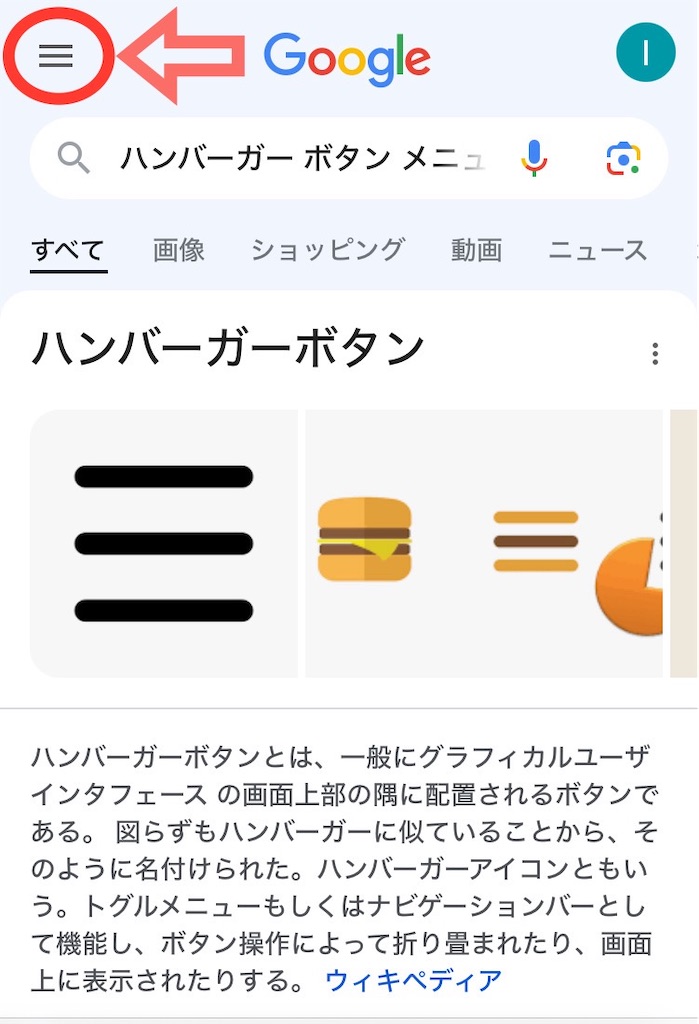
Task: Start a voice search with the microphone
Action: coord(534,158)
